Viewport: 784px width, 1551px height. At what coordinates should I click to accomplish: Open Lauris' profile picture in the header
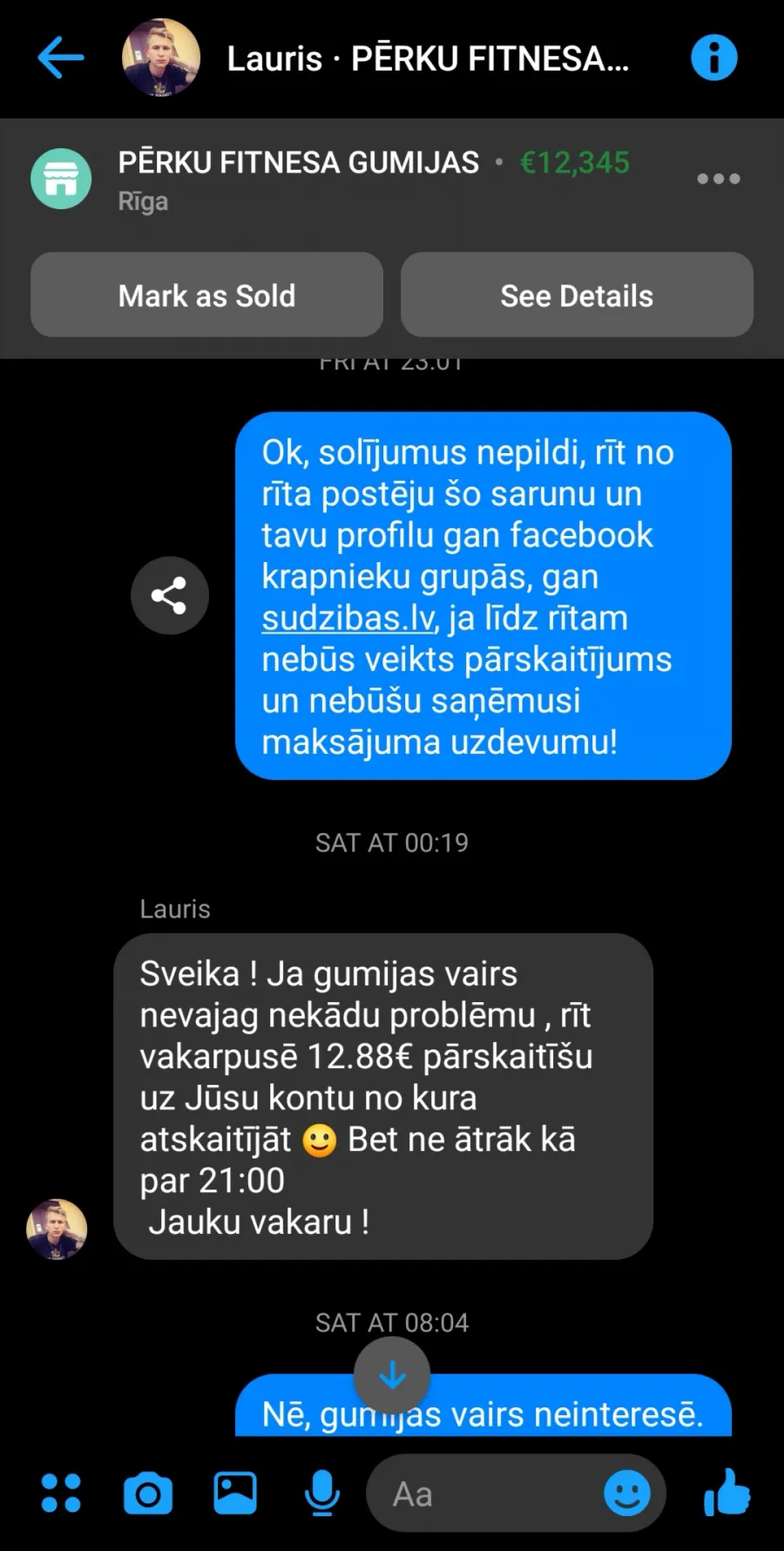pos(161,58)
